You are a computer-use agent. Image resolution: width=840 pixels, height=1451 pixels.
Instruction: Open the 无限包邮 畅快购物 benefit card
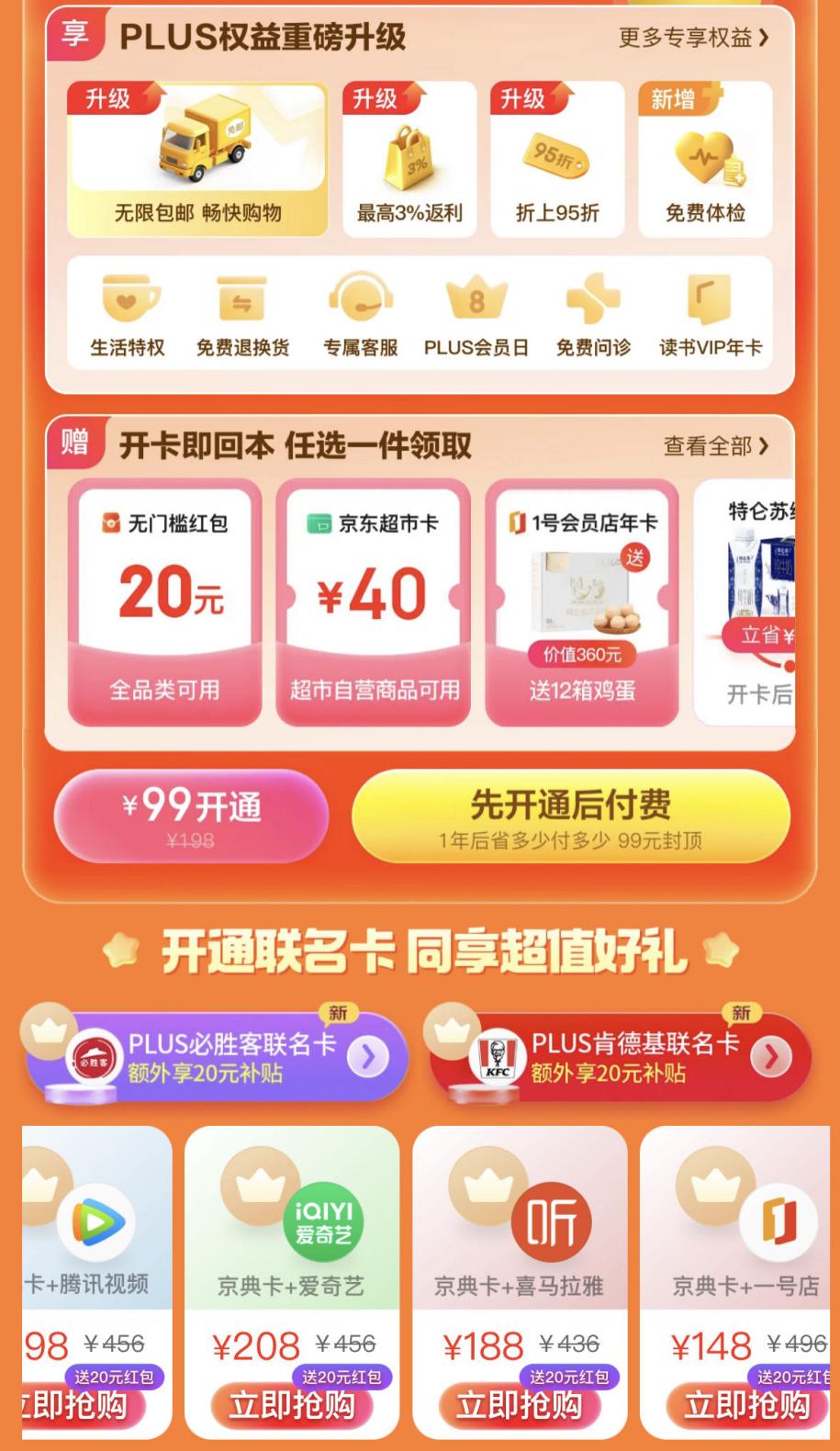[x=197, y=159]
